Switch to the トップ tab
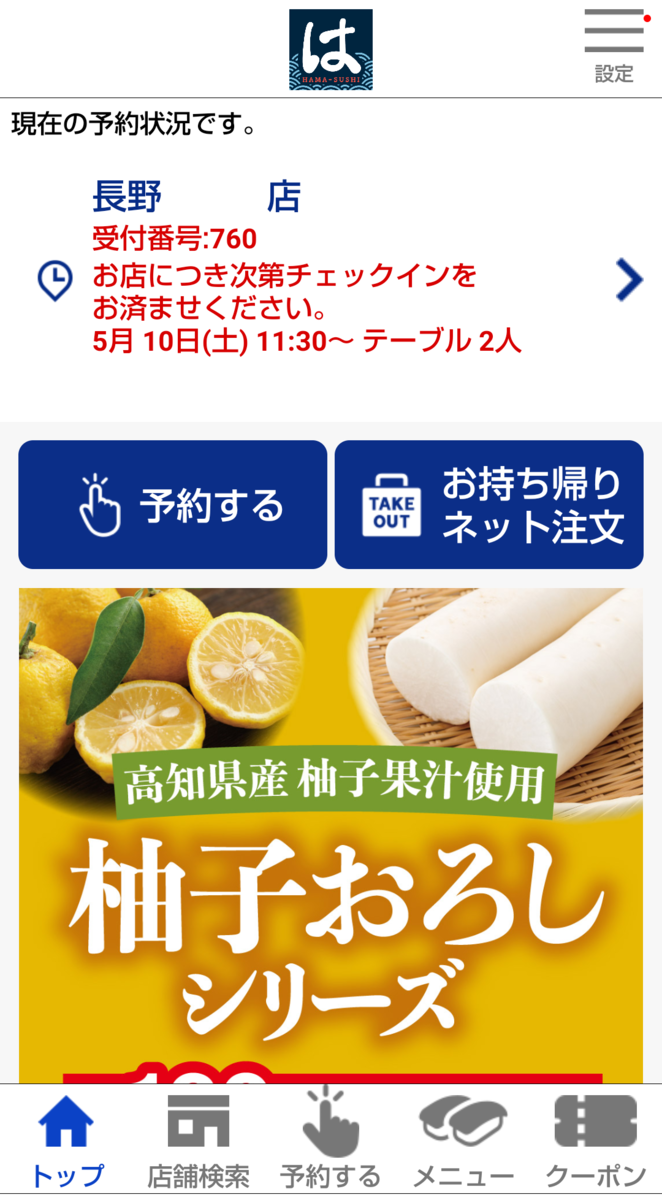The width and height of the screenshot is (662, 1200). coord(67,1141)
